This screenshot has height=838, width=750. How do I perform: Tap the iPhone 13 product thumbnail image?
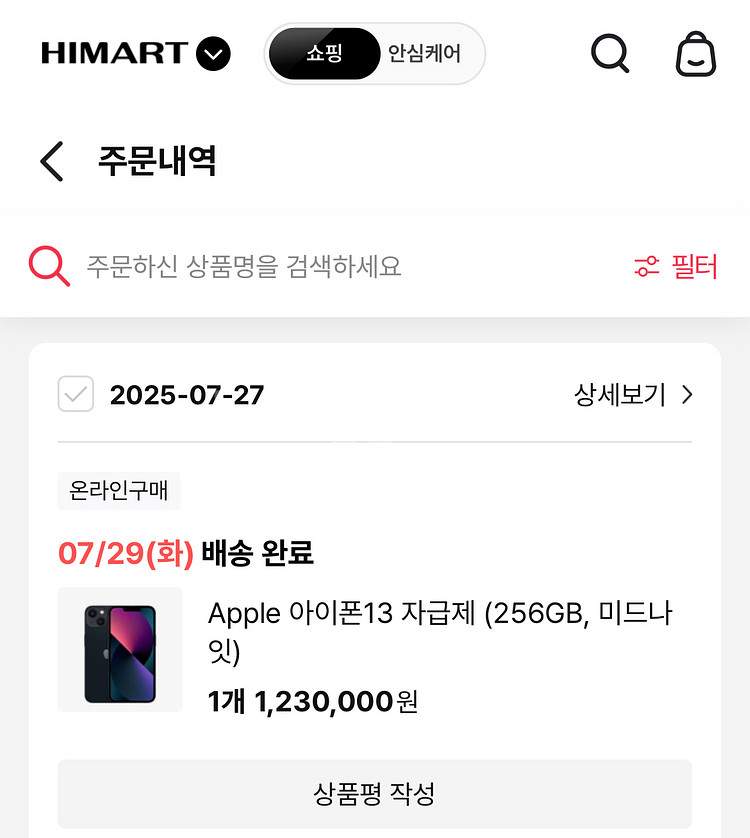point(119,649)
